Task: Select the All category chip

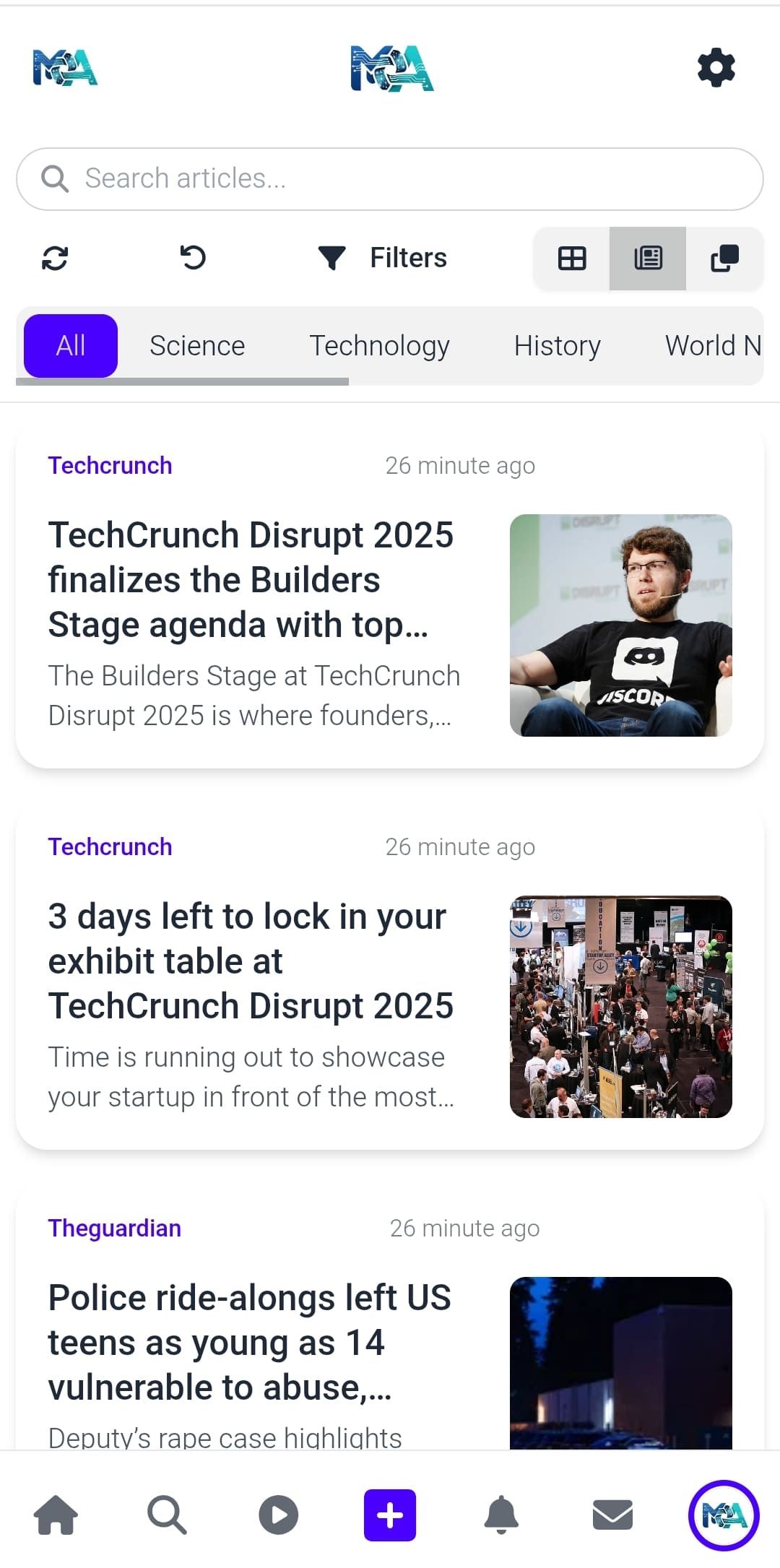Action: tap(71, 346)
